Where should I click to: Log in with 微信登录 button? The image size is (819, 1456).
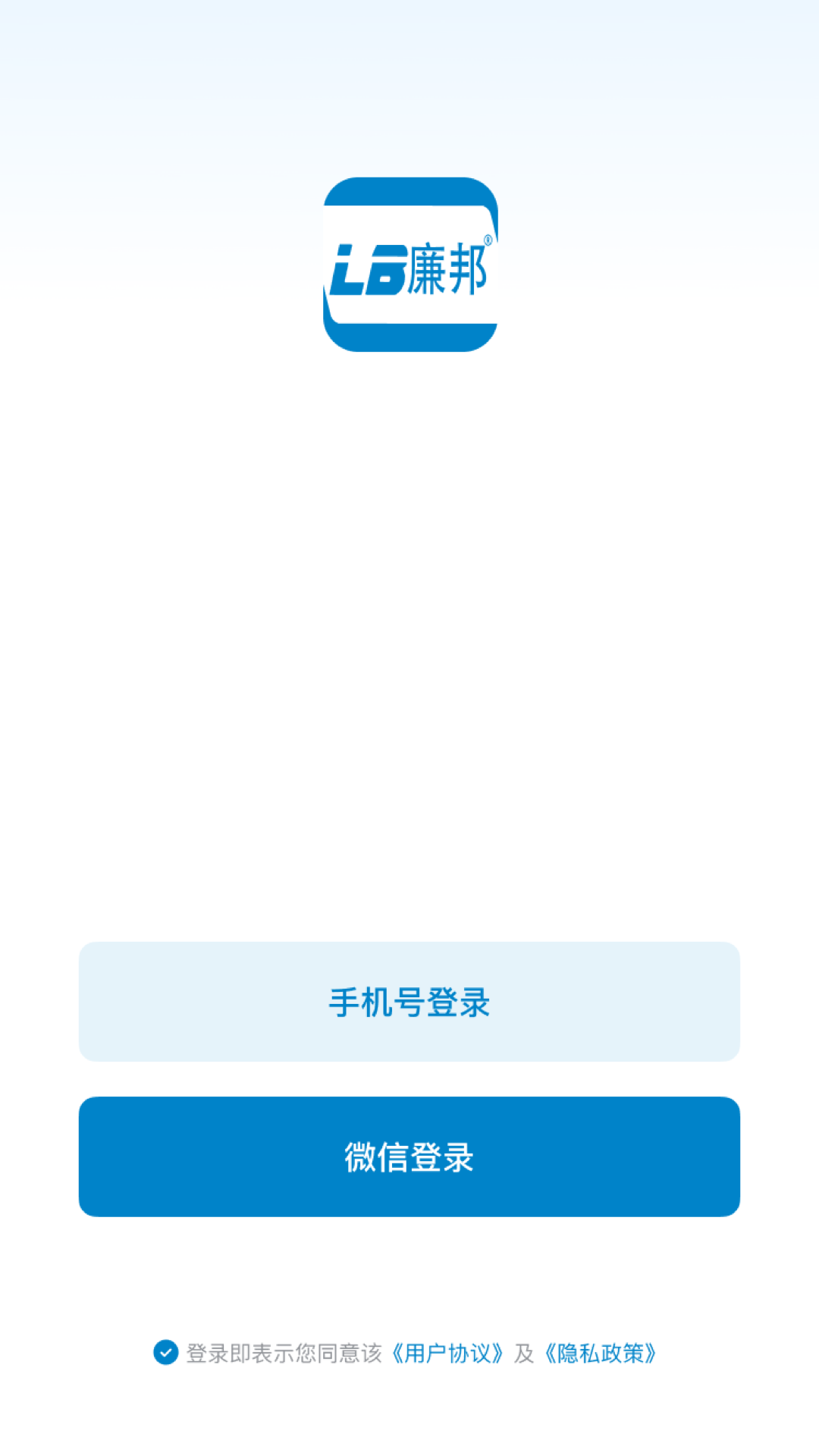tap(409, 1156)
